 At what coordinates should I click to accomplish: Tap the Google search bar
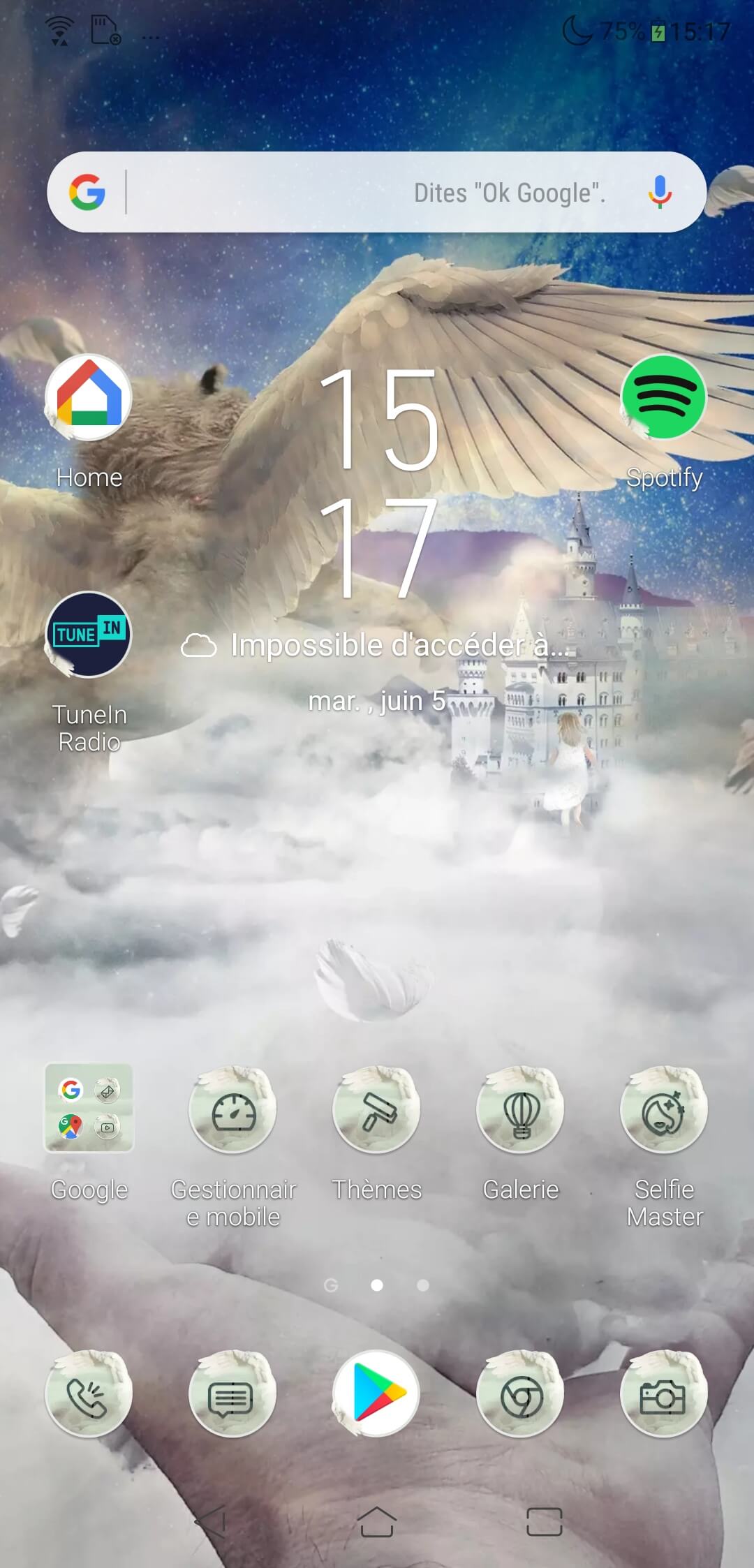(x=376, y=192)
